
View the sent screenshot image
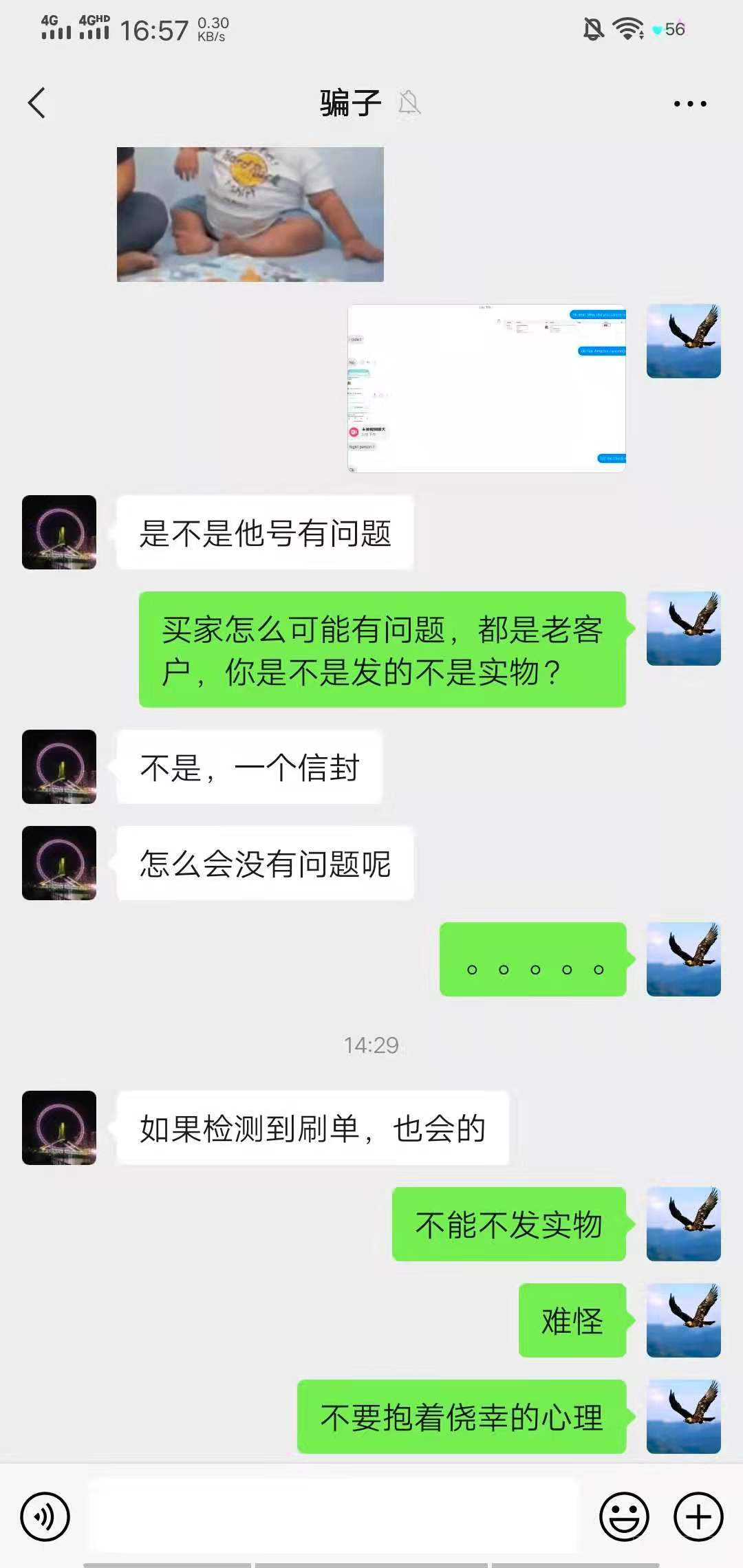(486, 389)
